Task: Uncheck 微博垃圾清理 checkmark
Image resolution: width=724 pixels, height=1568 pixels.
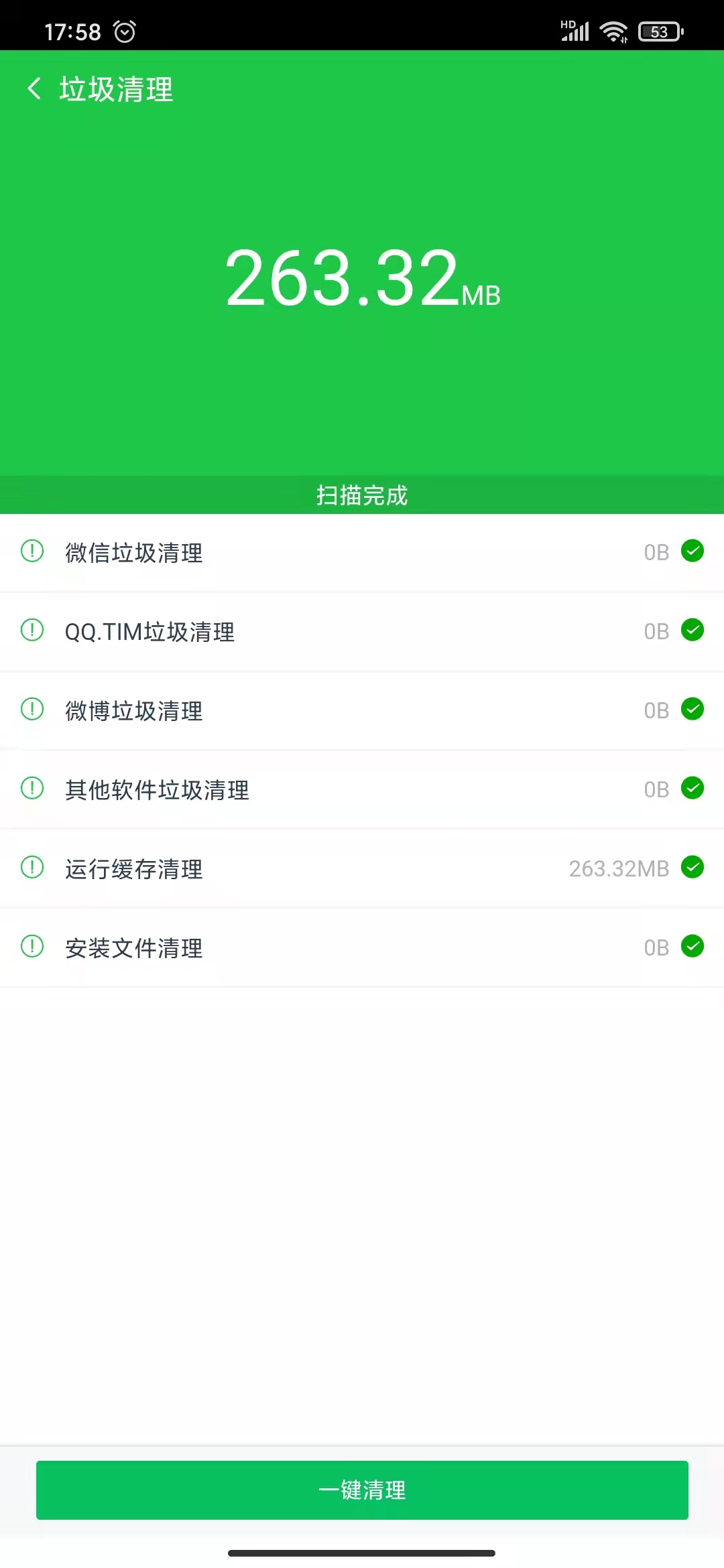Action: (692, 710)
